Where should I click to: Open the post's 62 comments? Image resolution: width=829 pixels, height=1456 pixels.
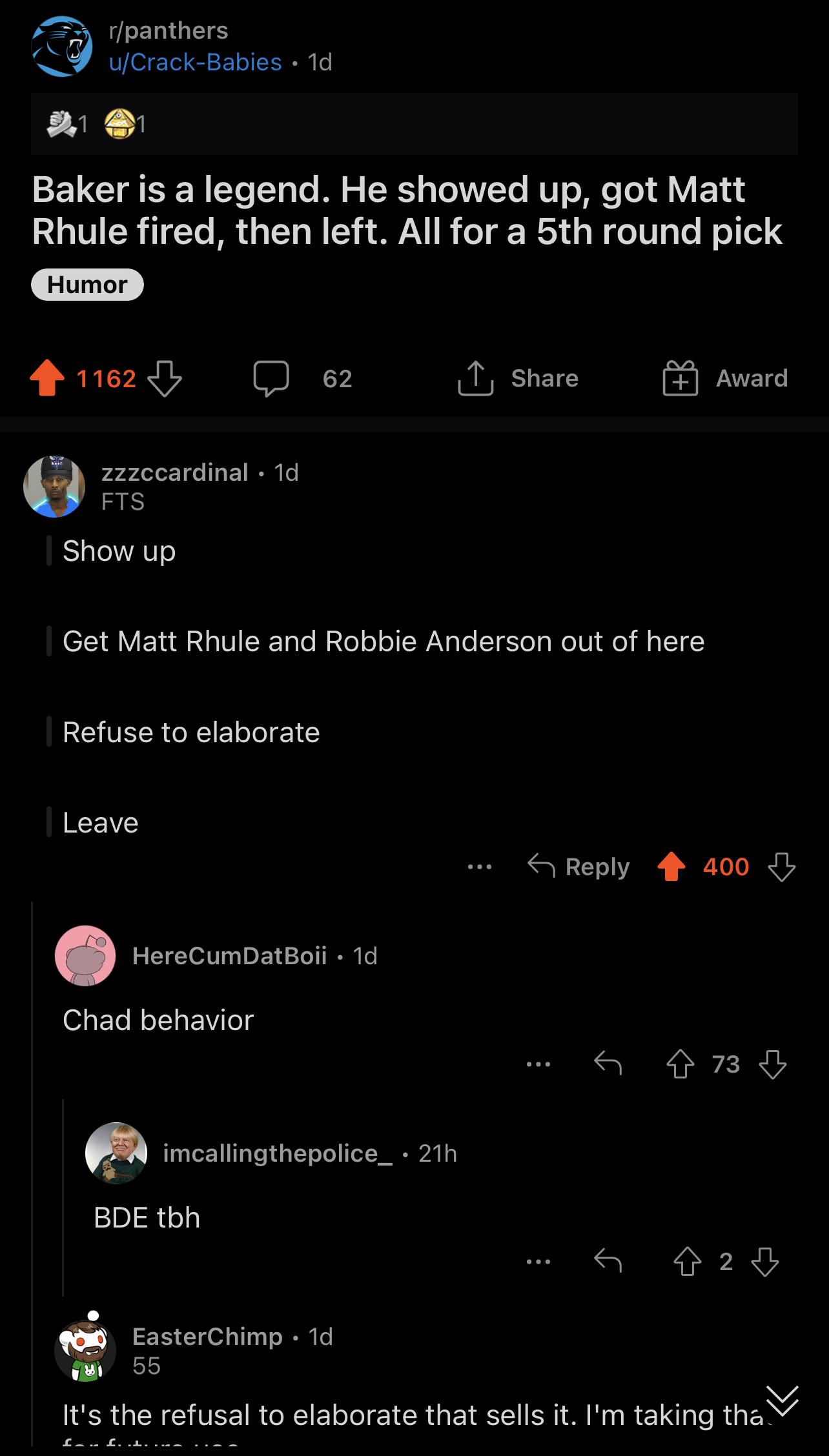pos(303,378)
